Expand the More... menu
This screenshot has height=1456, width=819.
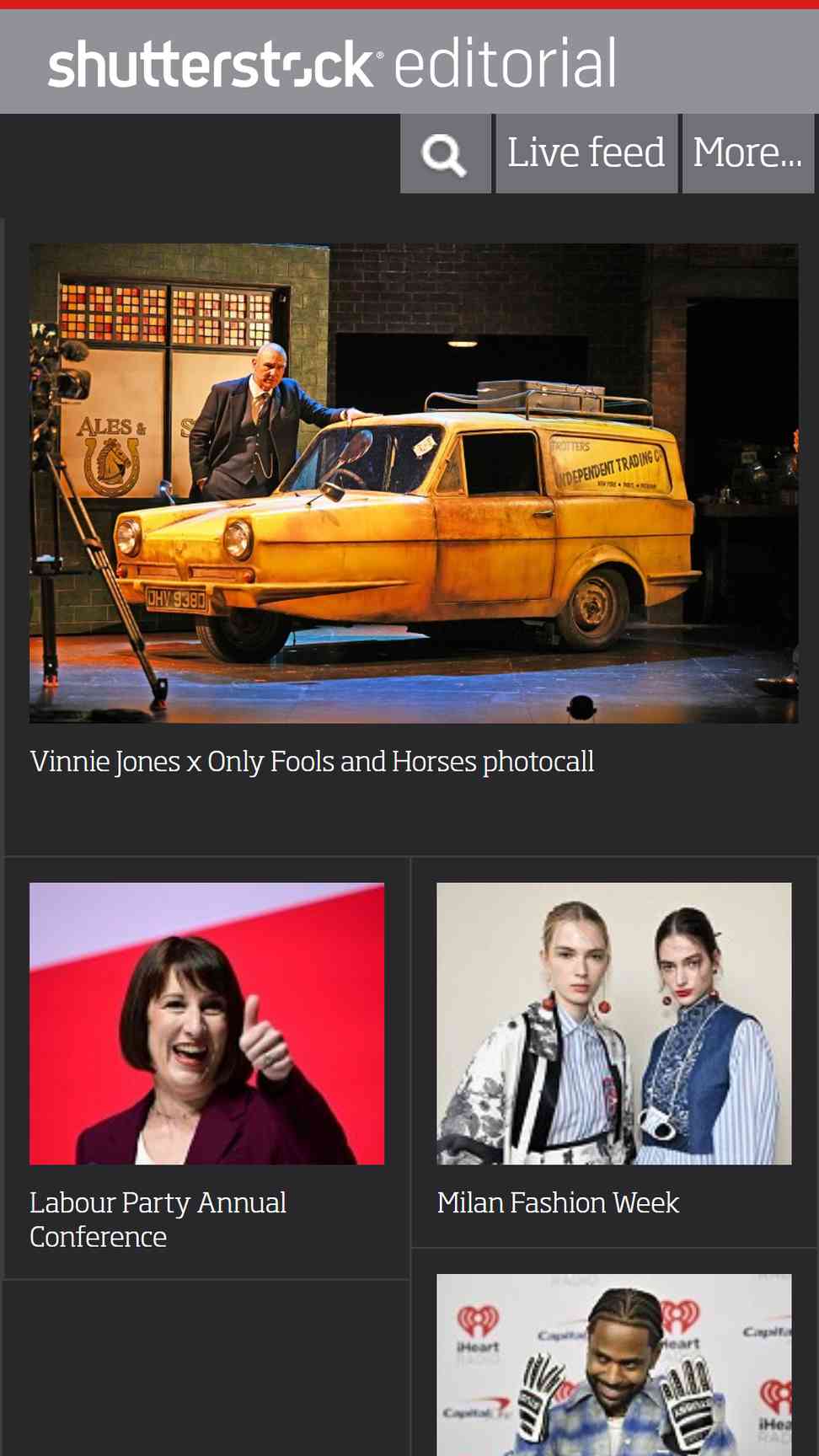click(747, 153)
